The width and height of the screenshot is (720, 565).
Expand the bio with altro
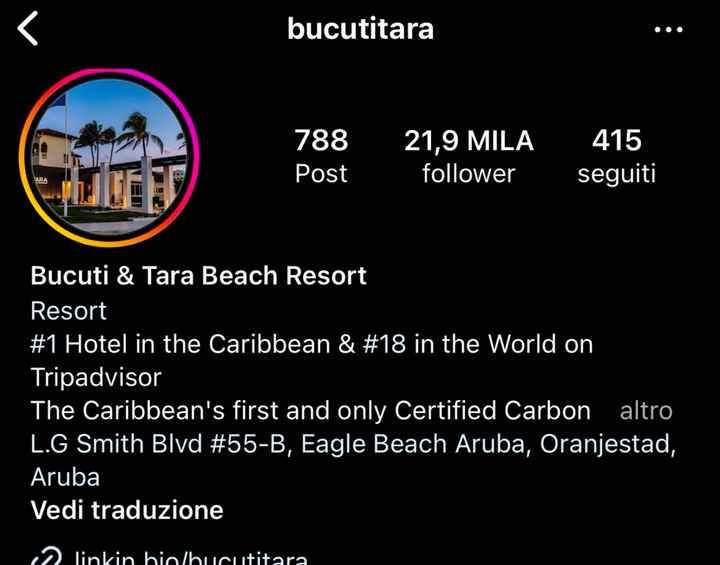coord(646,411)
